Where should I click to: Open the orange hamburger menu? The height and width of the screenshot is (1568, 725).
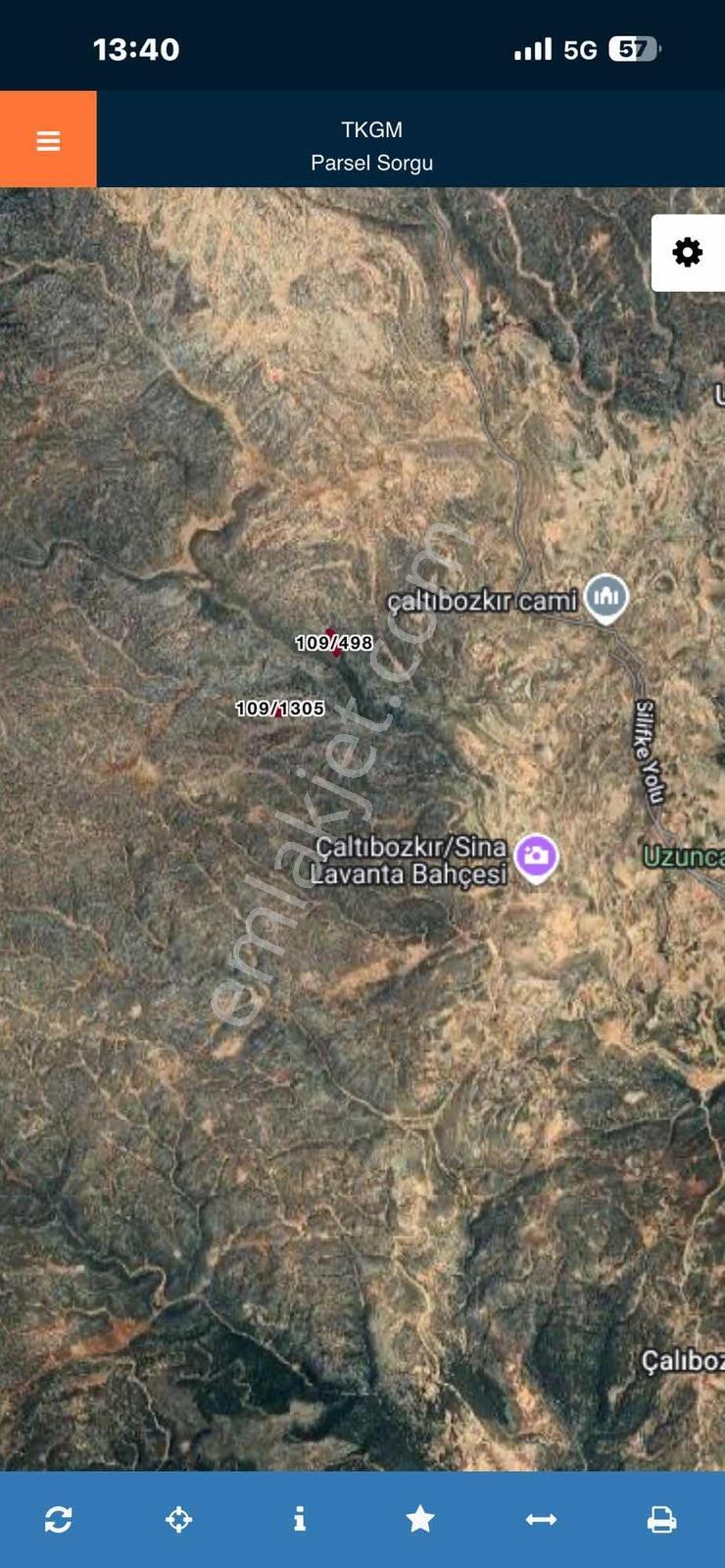(48, 140)
